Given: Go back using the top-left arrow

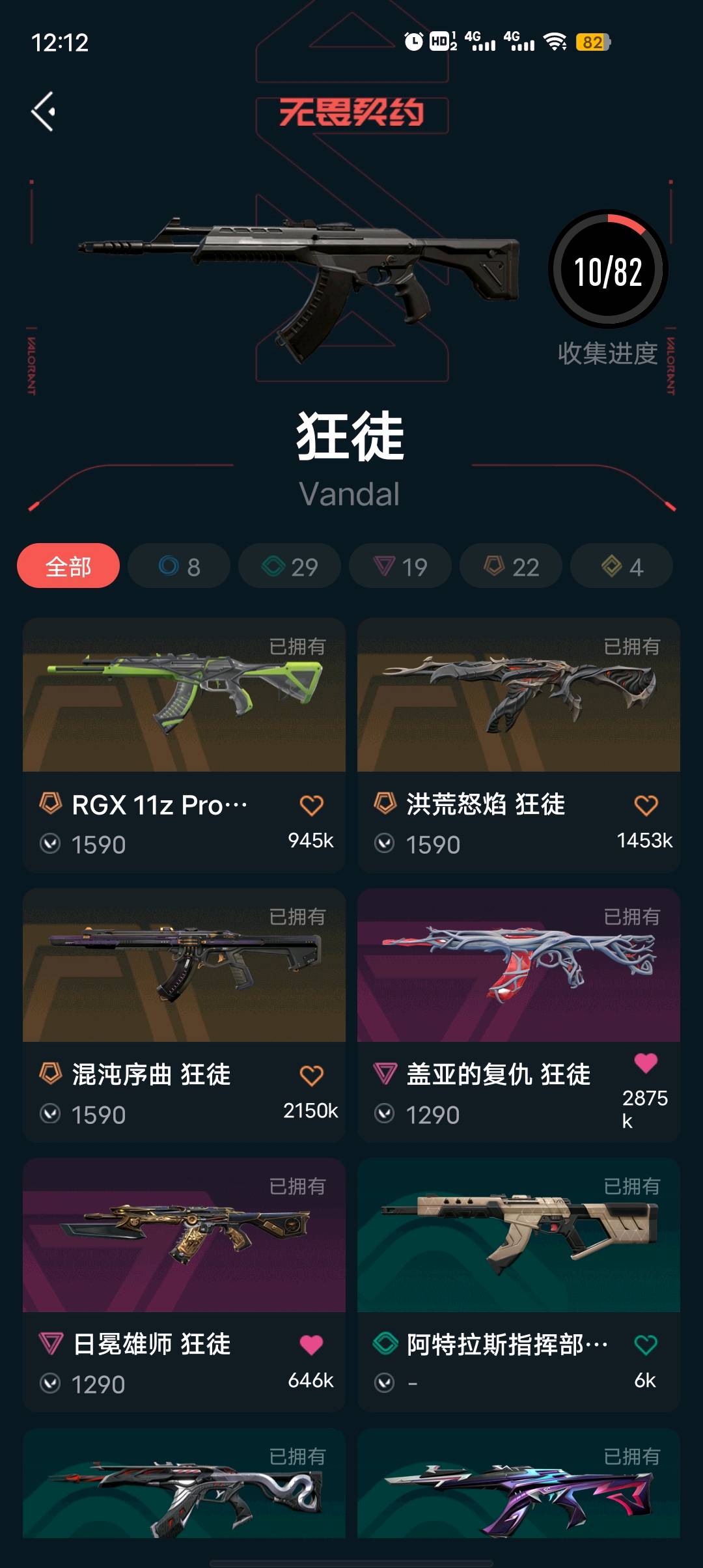Looking at the screenshot, I should [x=44, y=111].
